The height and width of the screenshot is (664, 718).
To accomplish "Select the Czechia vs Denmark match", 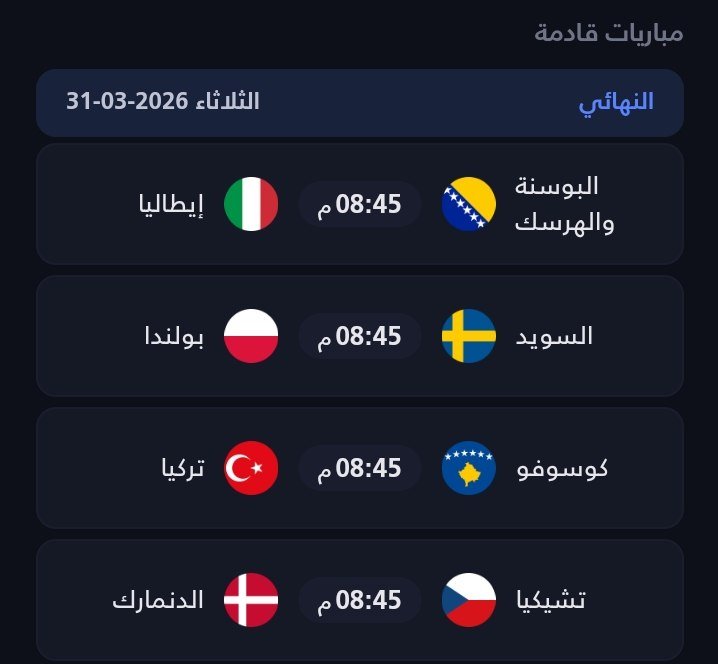I will click(360, 600).
